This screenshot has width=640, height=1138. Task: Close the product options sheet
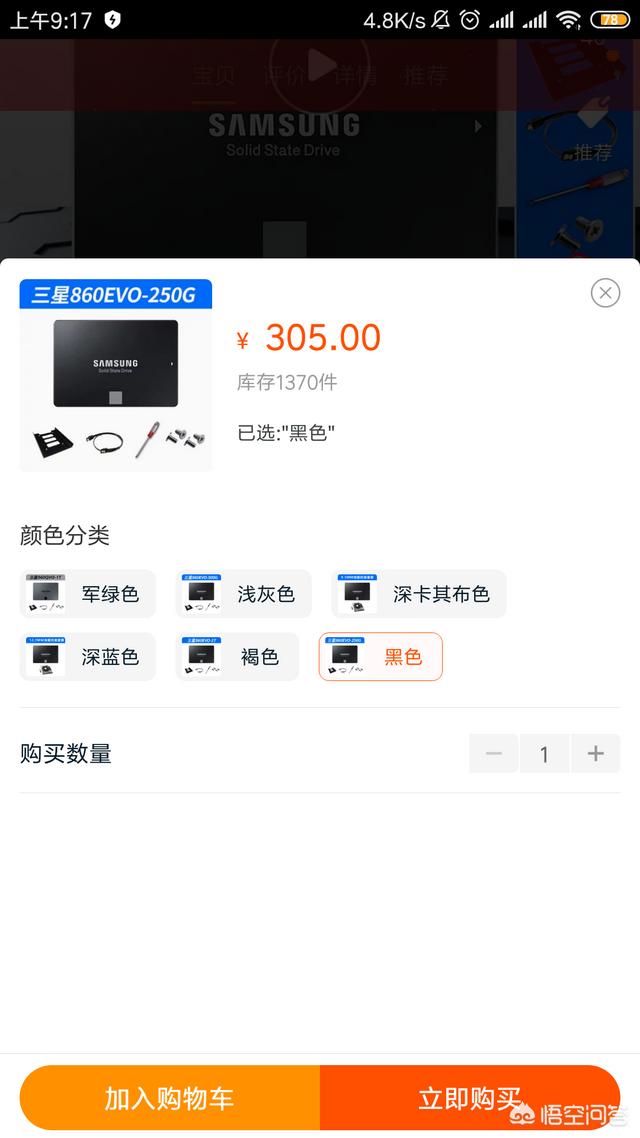point(605,293)
